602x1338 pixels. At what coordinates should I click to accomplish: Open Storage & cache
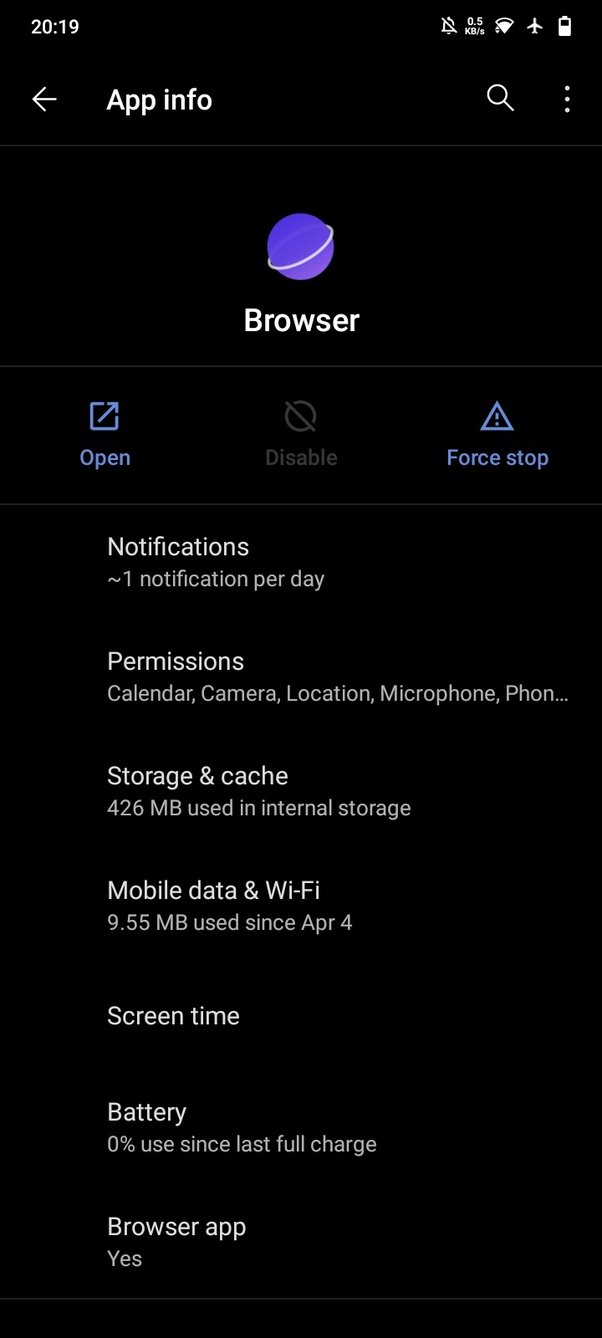(301, 791)
